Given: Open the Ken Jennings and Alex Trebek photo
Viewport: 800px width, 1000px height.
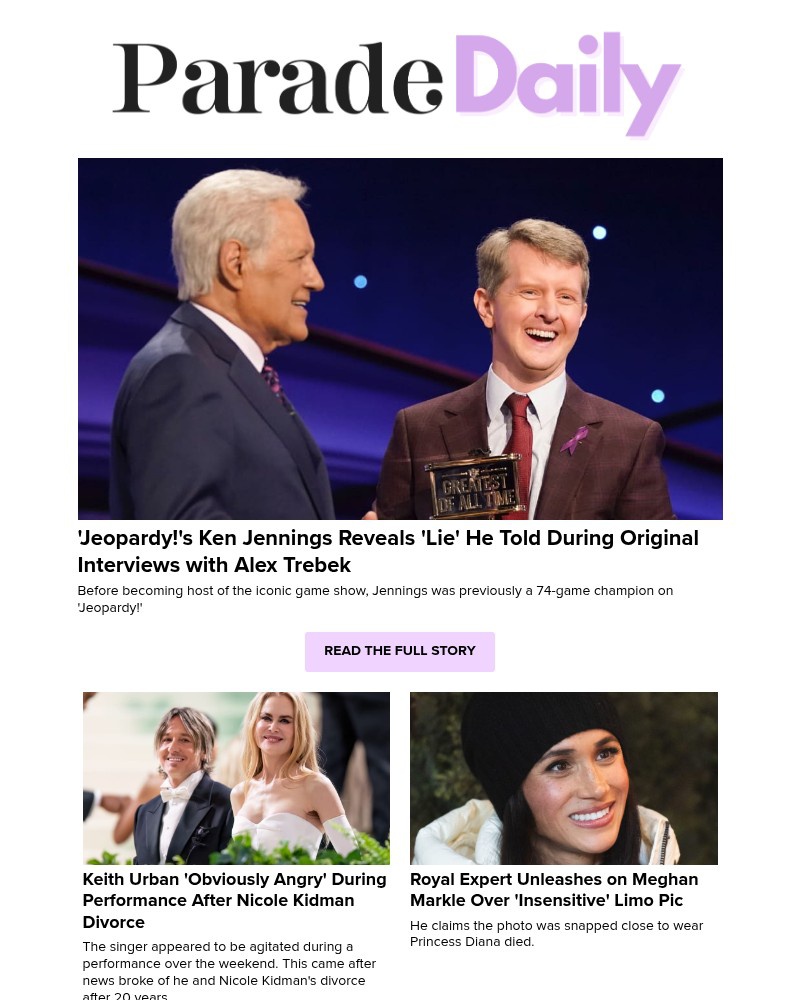Looking at the screenshot, I should tap(400, 338).
